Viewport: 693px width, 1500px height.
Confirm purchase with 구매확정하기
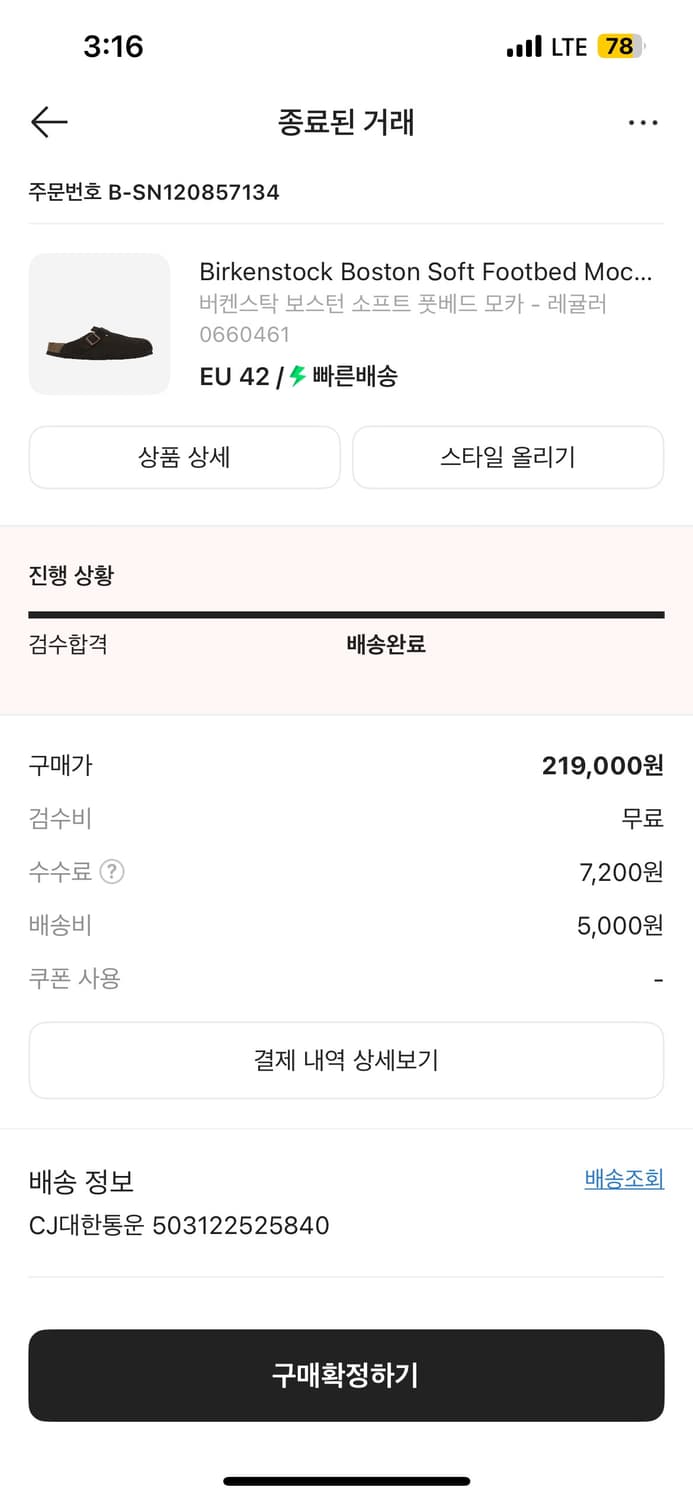[x=346, y=1375]
